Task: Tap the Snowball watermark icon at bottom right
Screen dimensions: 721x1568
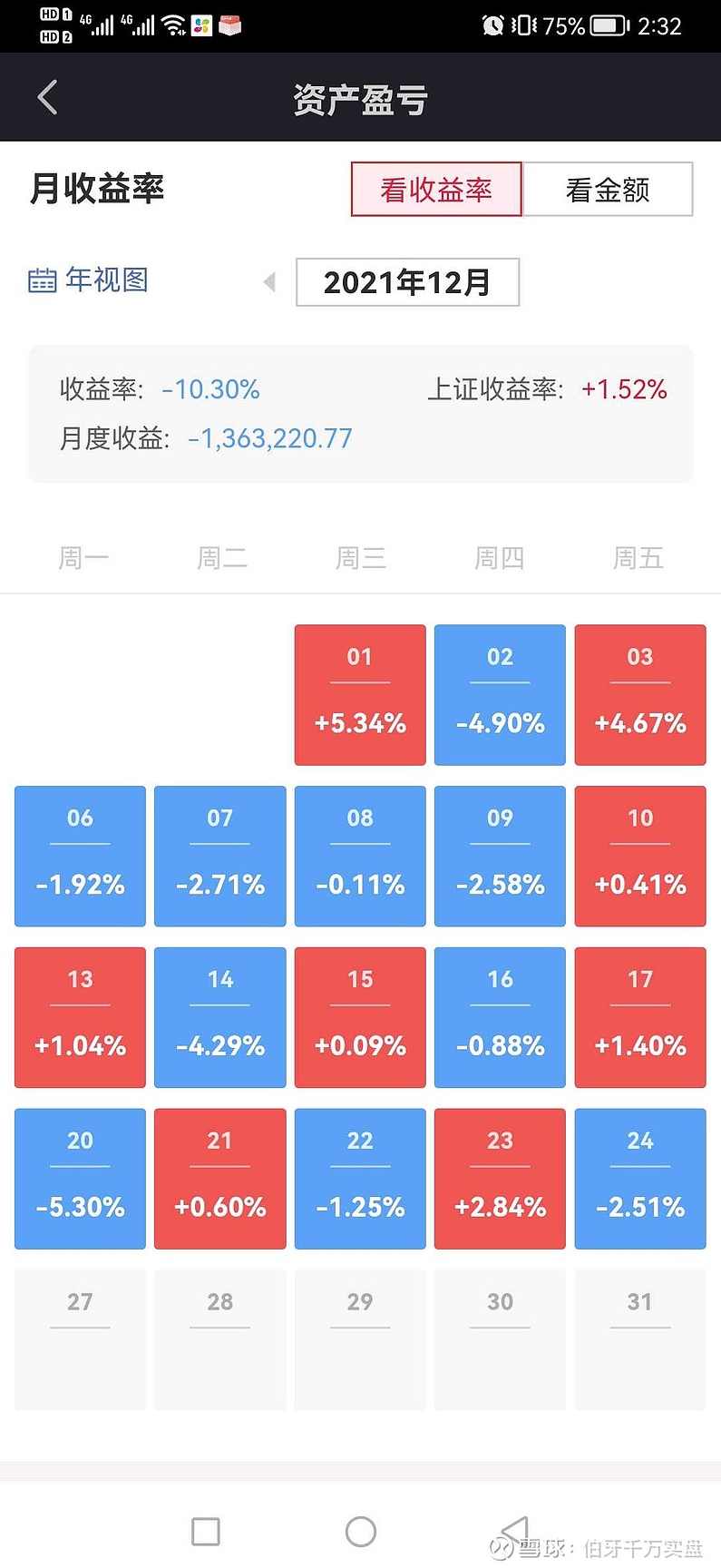Action: 501,1545
